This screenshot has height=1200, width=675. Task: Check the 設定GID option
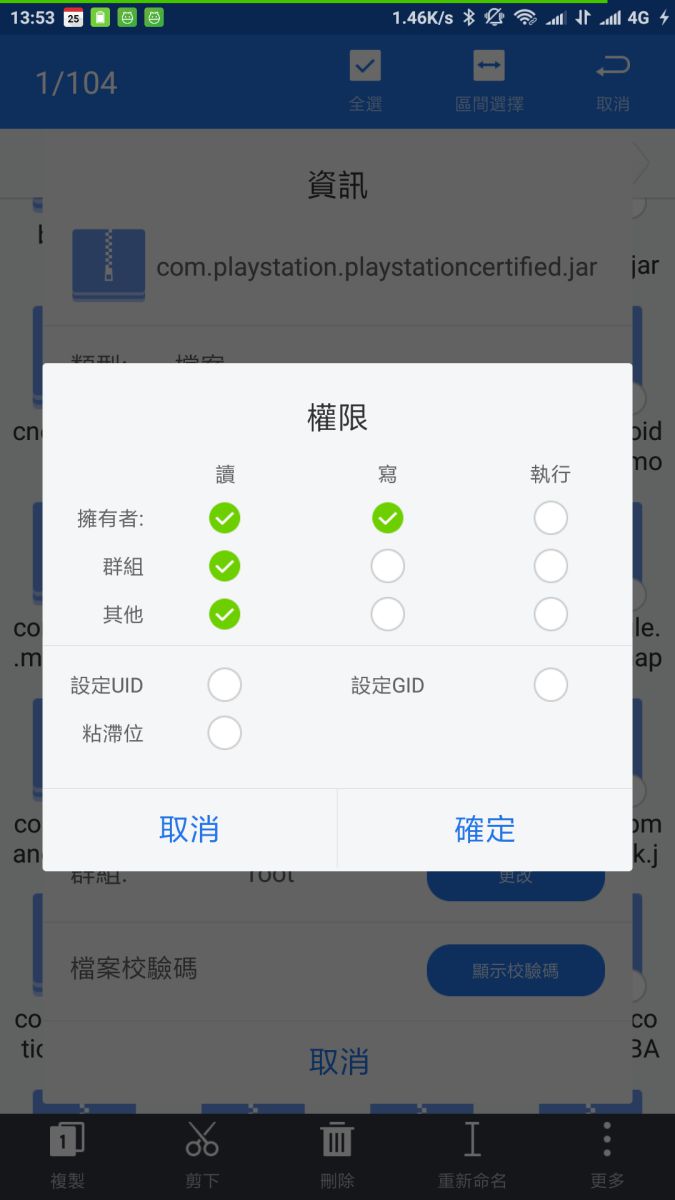click(x=551, y=685)
